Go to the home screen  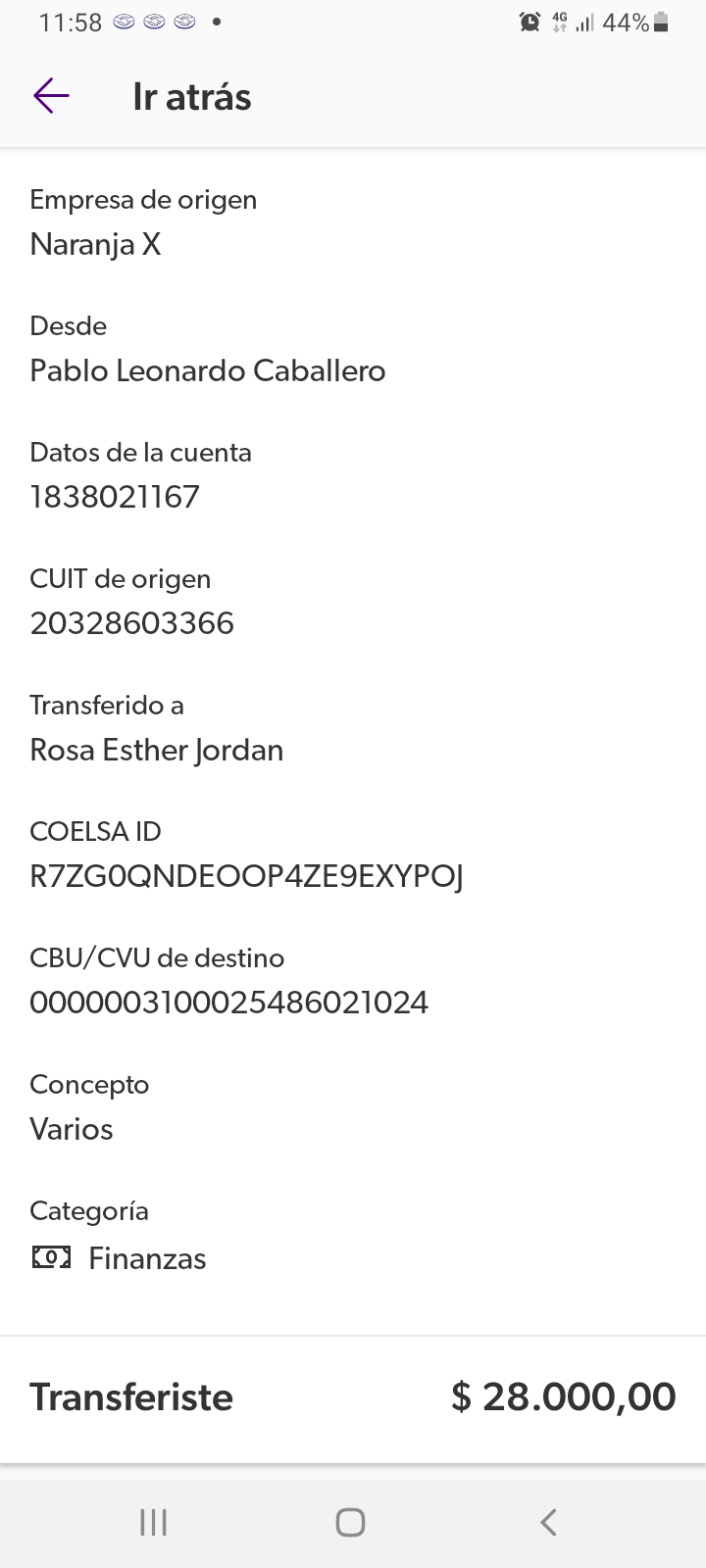(350, 1522)
